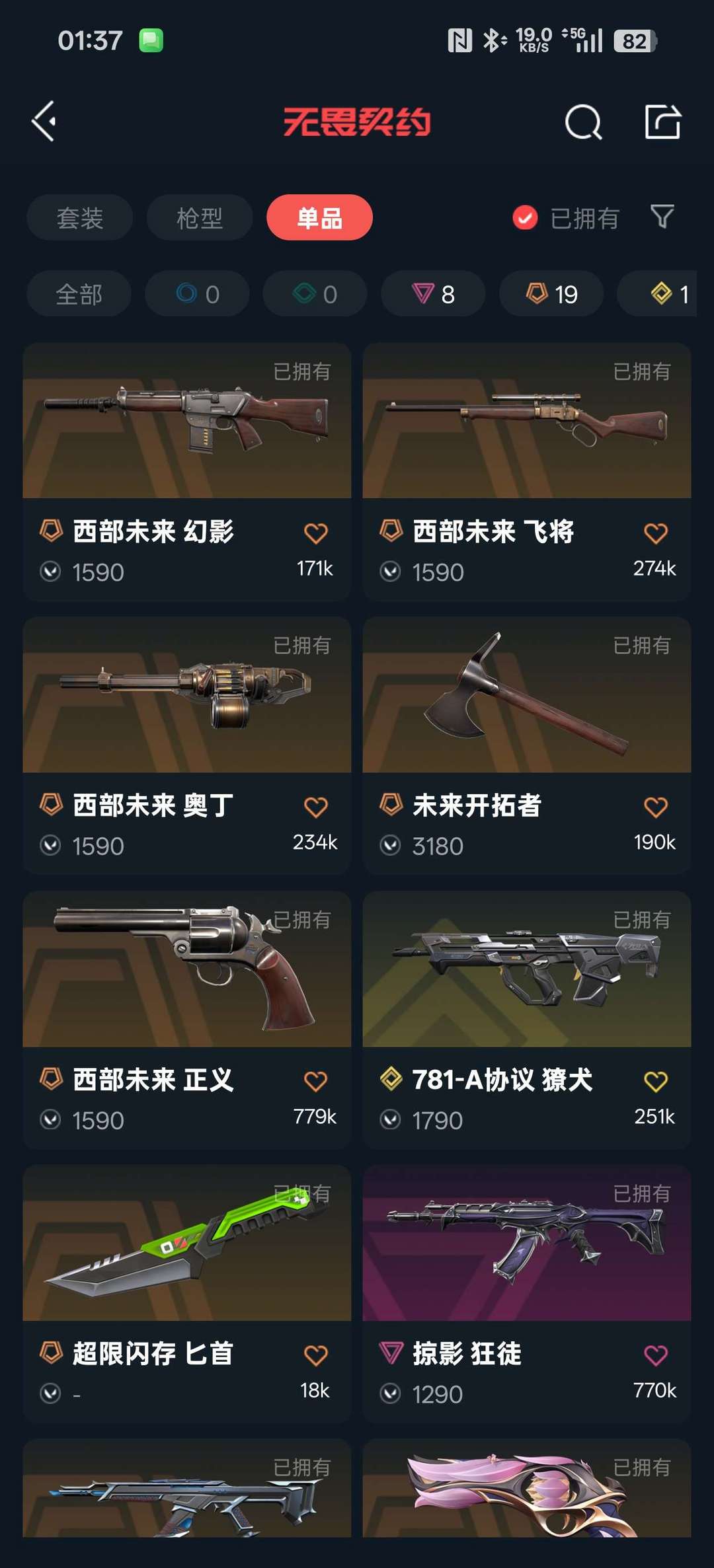Select the blue rarity tier icon showing 0
The width and height of the screenshot is (714, 1568).
(196, 294)
